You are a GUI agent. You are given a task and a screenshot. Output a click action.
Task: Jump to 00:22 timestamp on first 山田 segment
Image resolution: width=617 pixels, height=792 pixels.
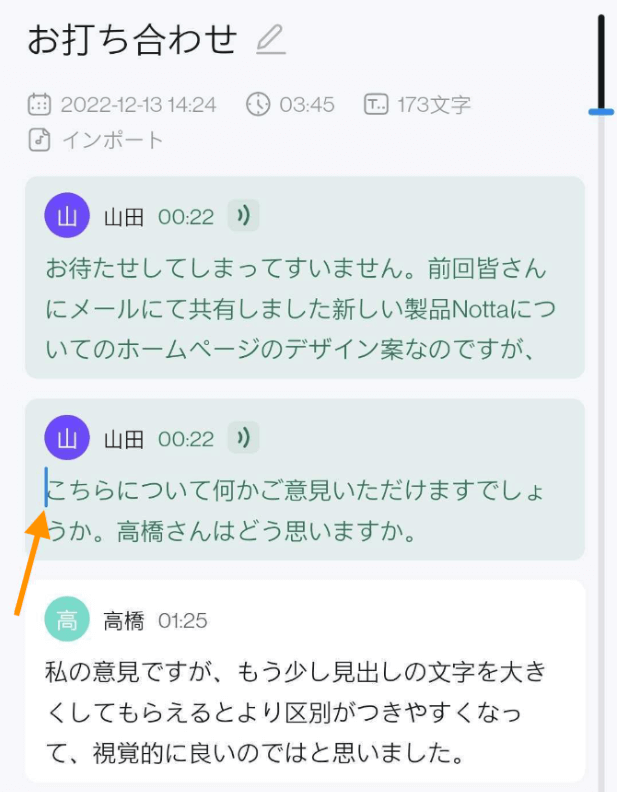pyautogui.click(x=186, y=216)
